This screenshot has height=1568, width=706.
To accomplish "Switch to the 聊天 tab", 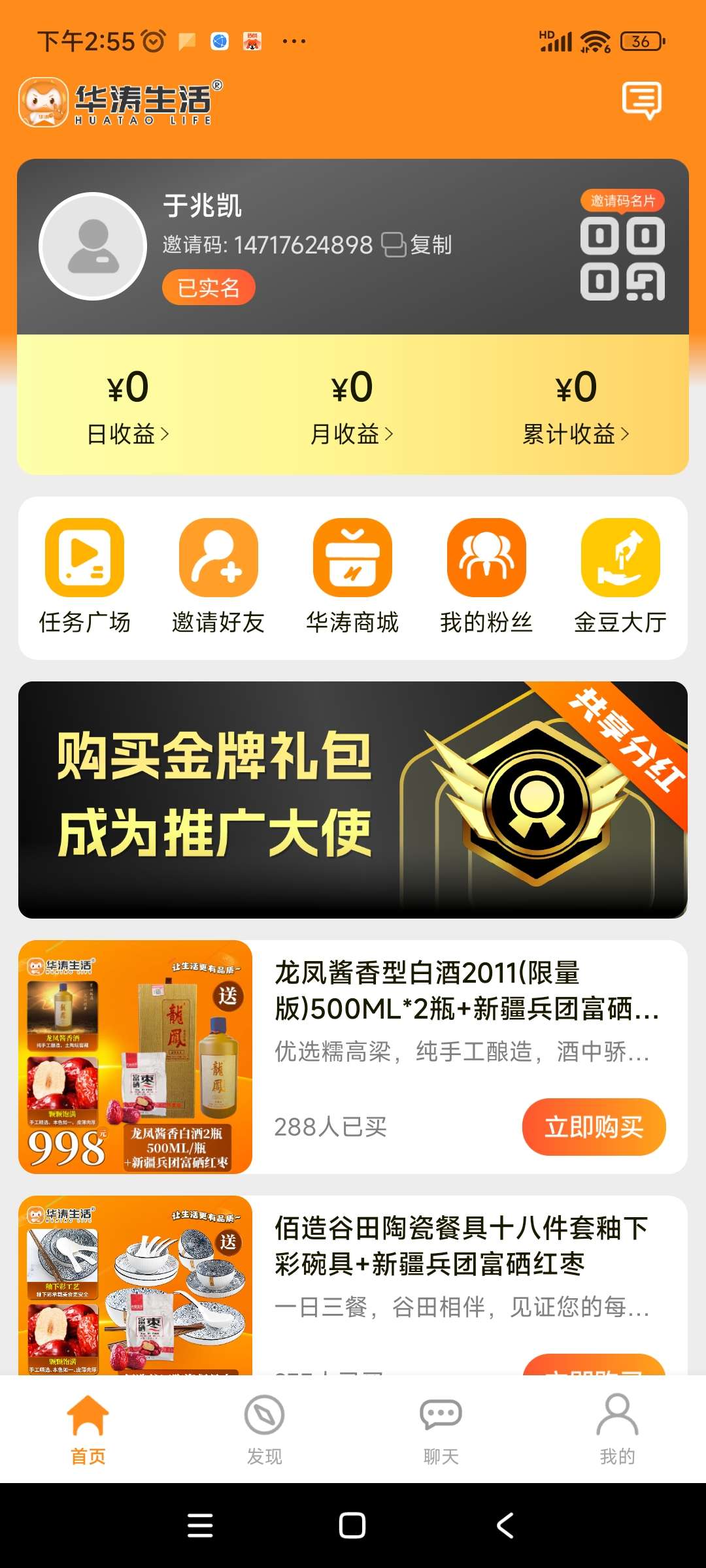I will click(x=441, y=1428).
